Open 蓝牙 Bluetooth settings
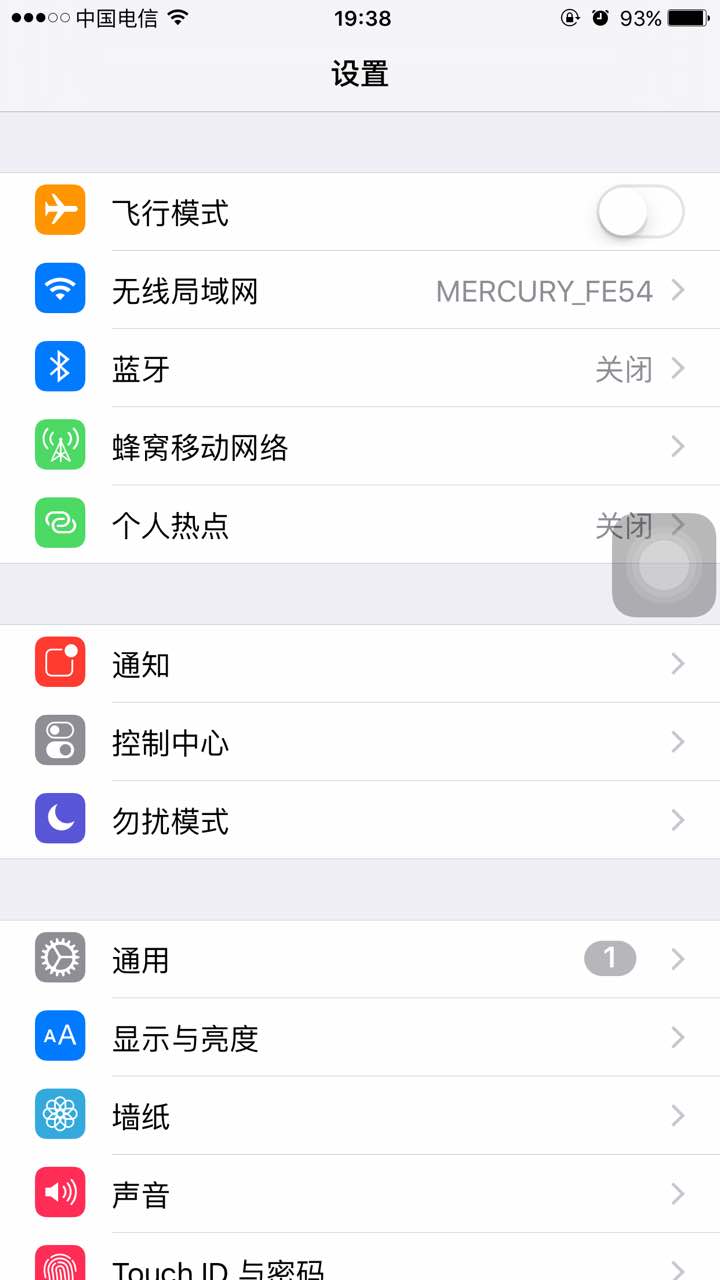 360,369
